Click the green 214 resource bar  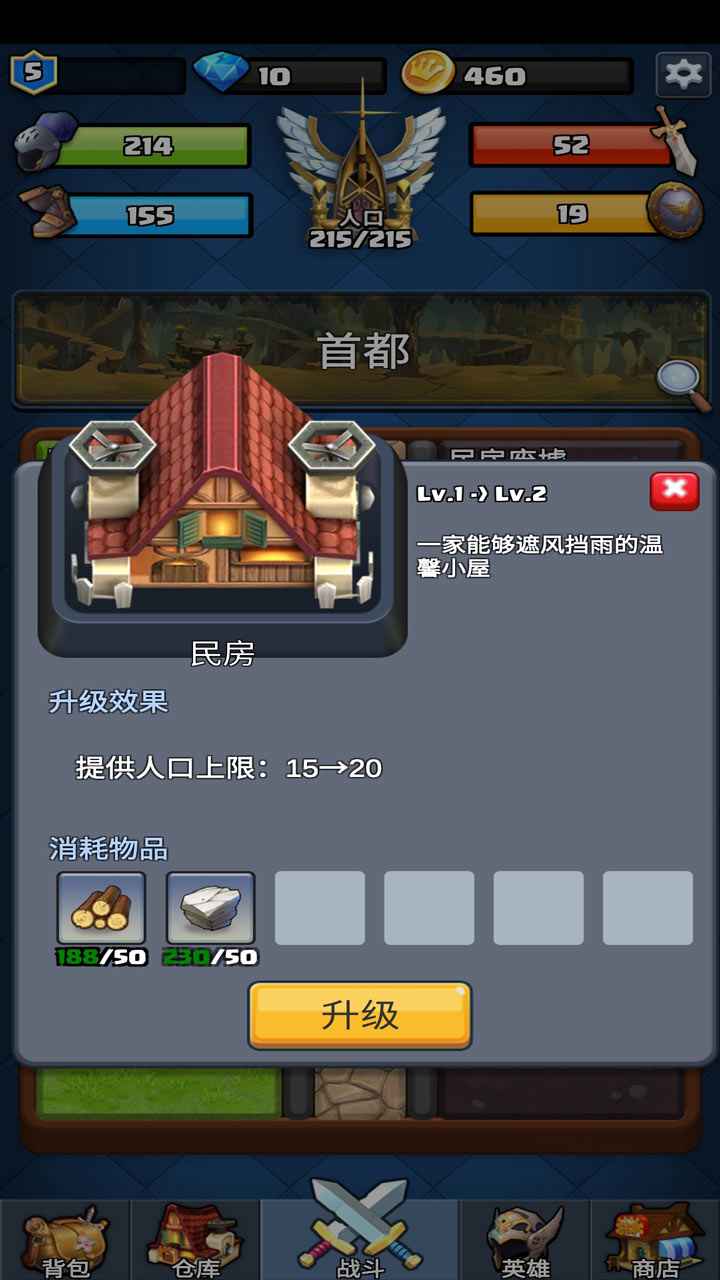(x=150, y=145)
